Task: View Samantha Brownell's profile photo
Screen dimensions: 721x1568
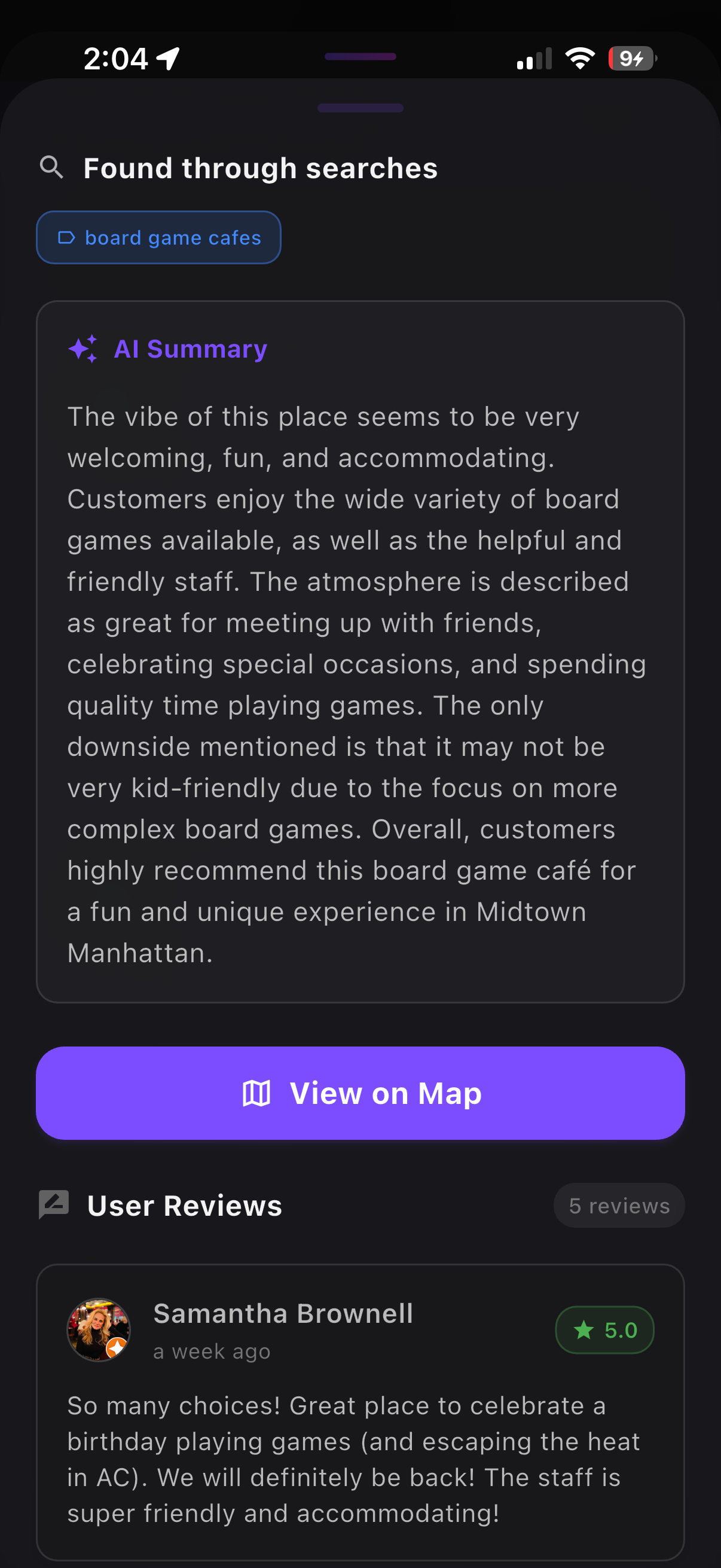Action: tap(99, 1330)
